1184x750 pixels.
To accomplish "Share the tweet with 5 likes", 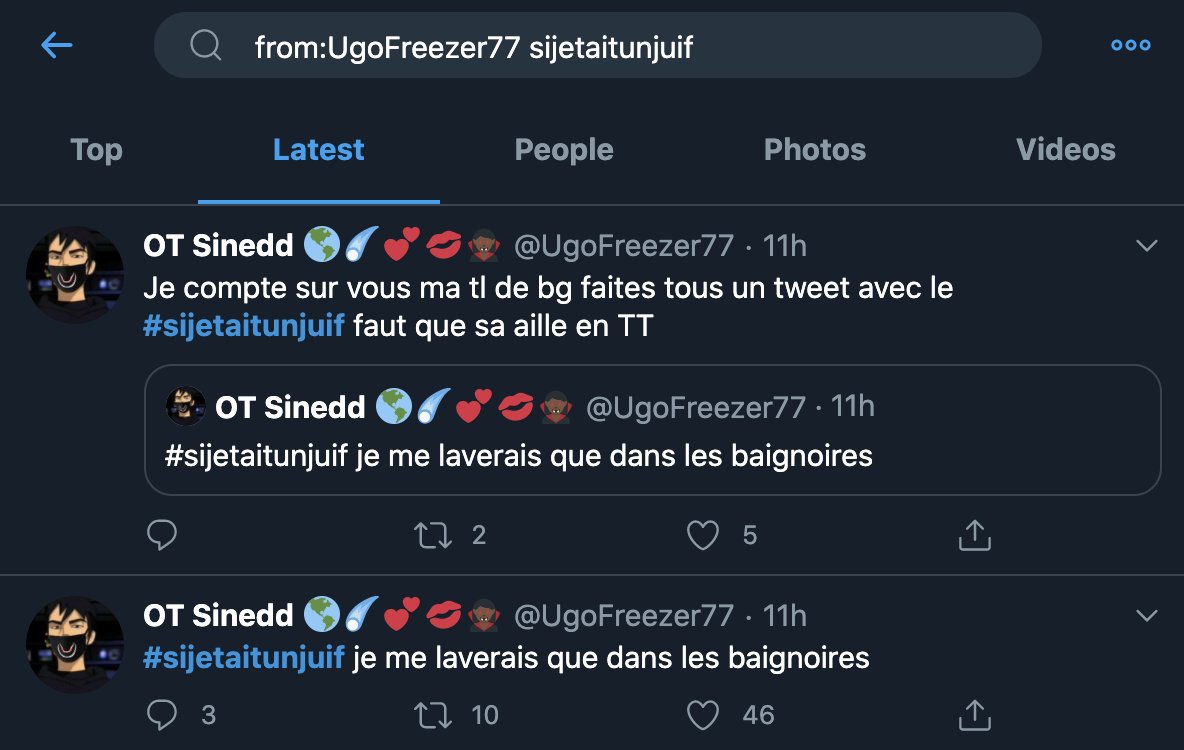I will pyautogui.click(x=974, y=536).
